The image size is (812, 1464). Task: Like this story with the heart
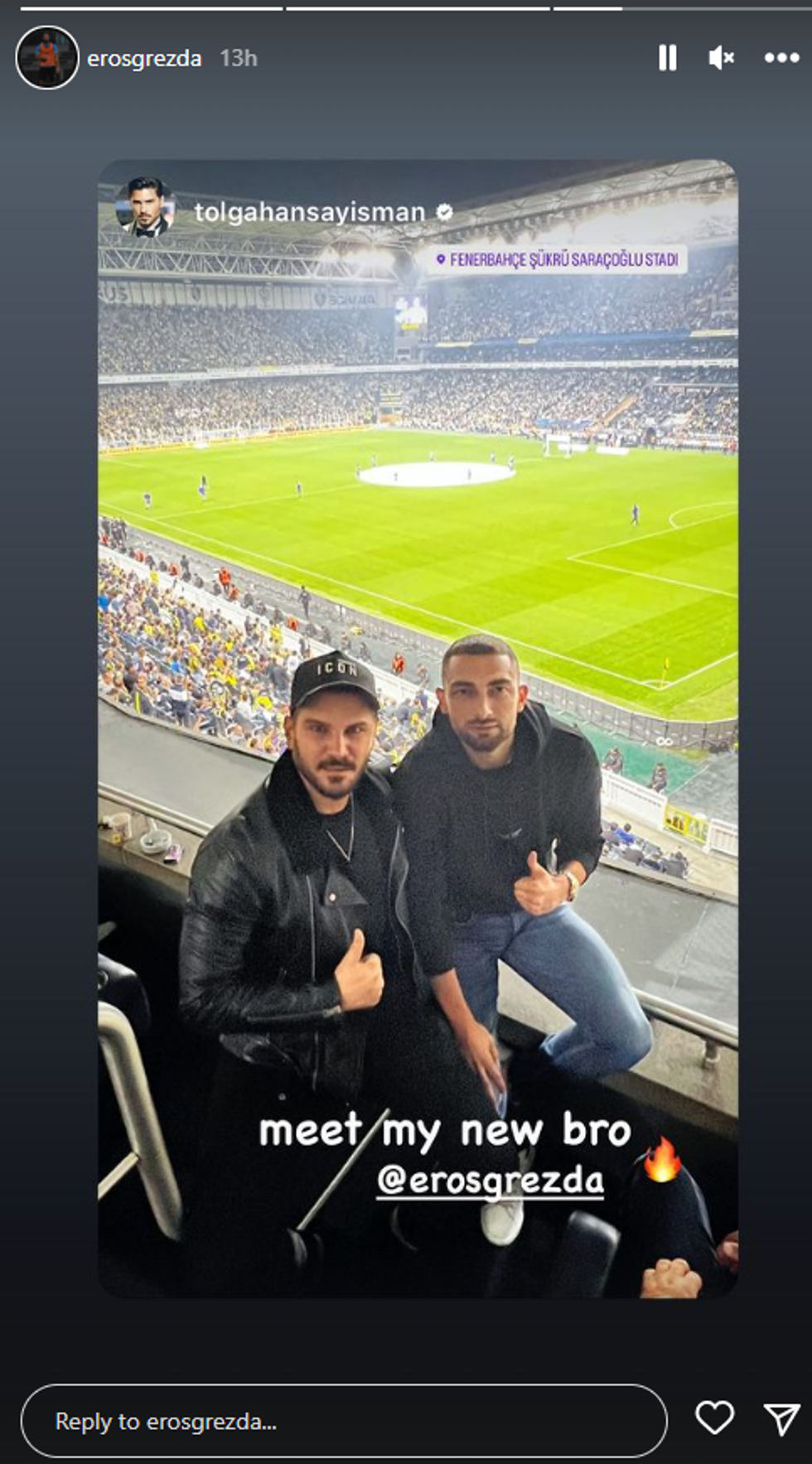click(x=713, y=1418)
